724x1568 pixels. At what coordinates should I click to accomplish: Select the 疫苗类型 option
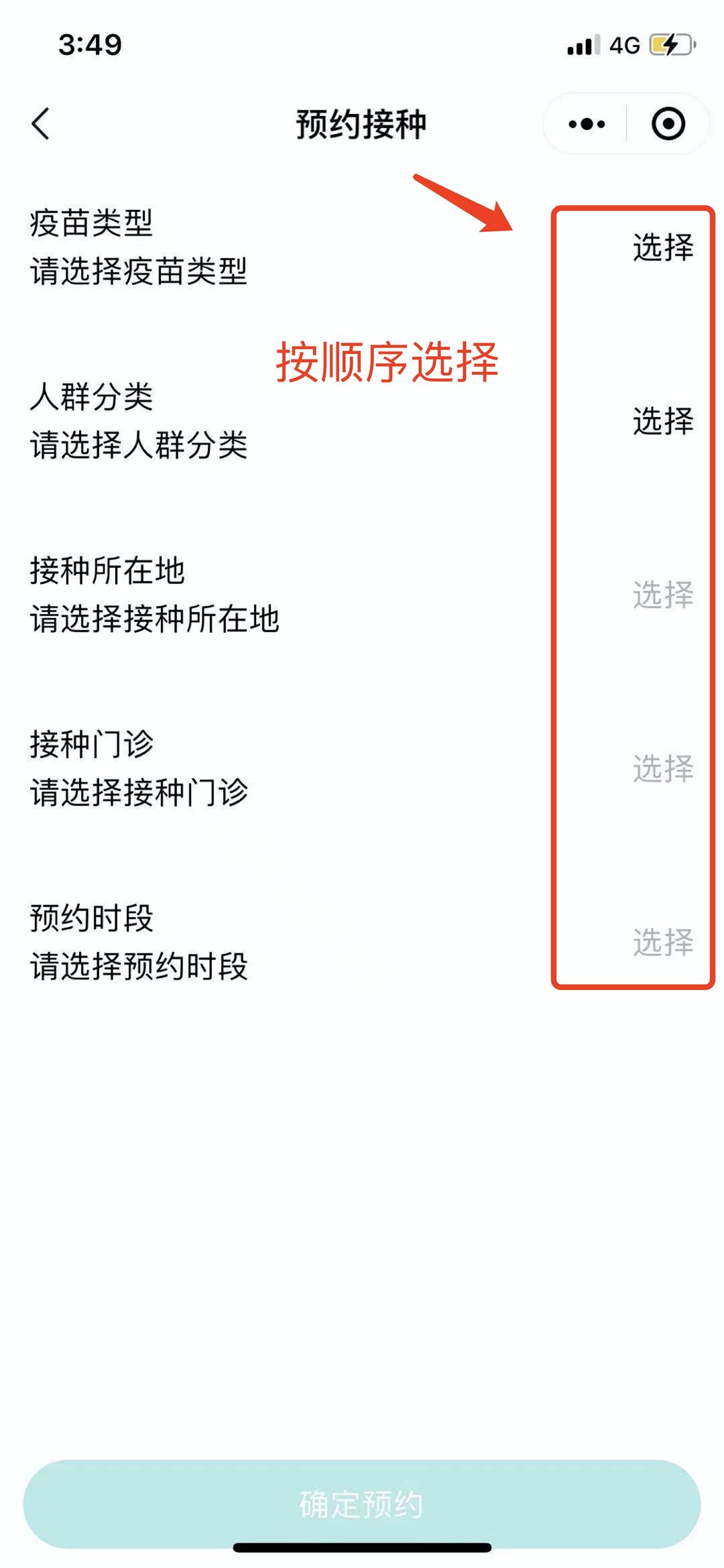662,247
